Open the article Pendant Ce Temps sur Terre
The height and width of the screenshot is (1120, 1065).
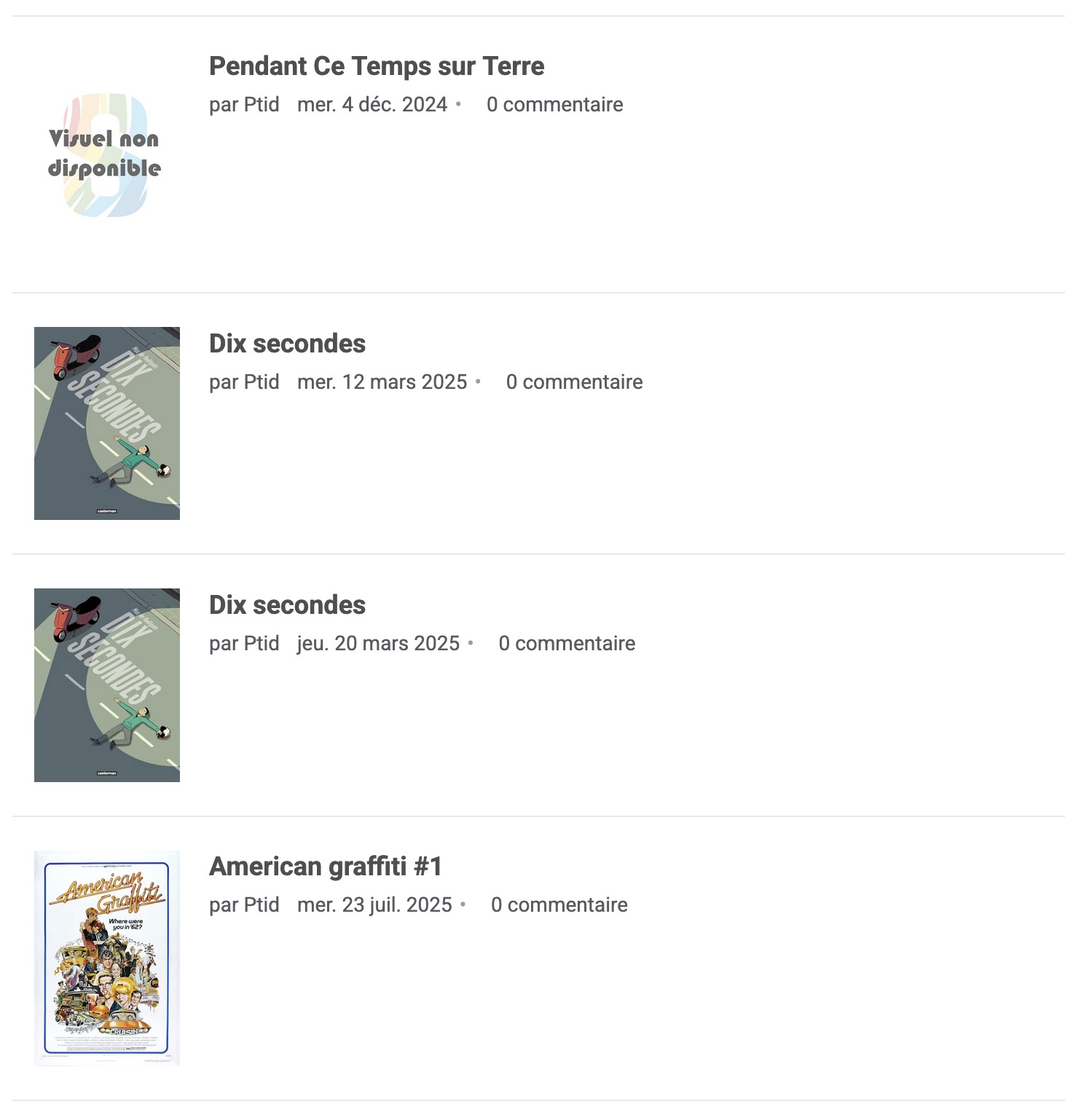pyautogui.click(x=376, y=66)
